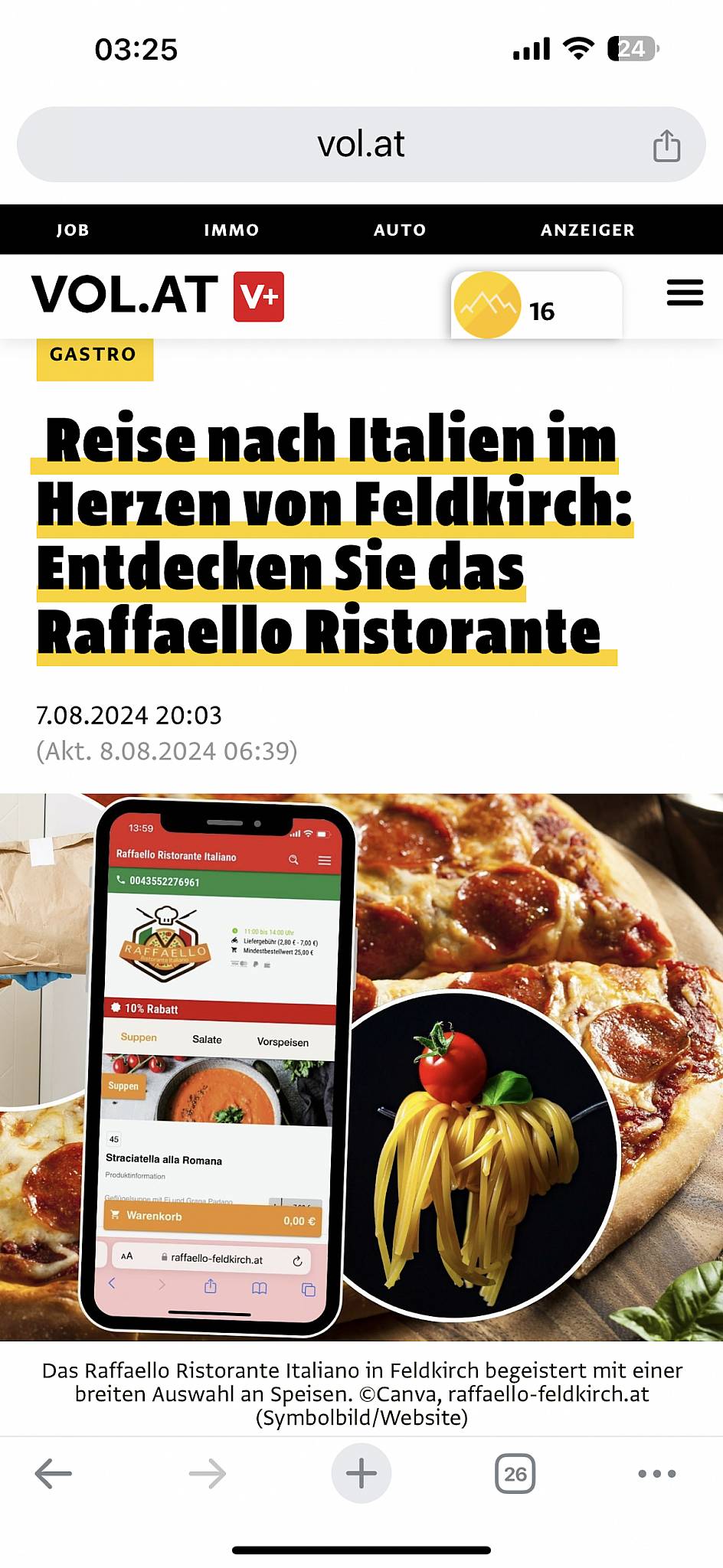Tap ANZEIGER in the navigation bar
This screenshot has width=723, height=1568.
click(587, 229)
